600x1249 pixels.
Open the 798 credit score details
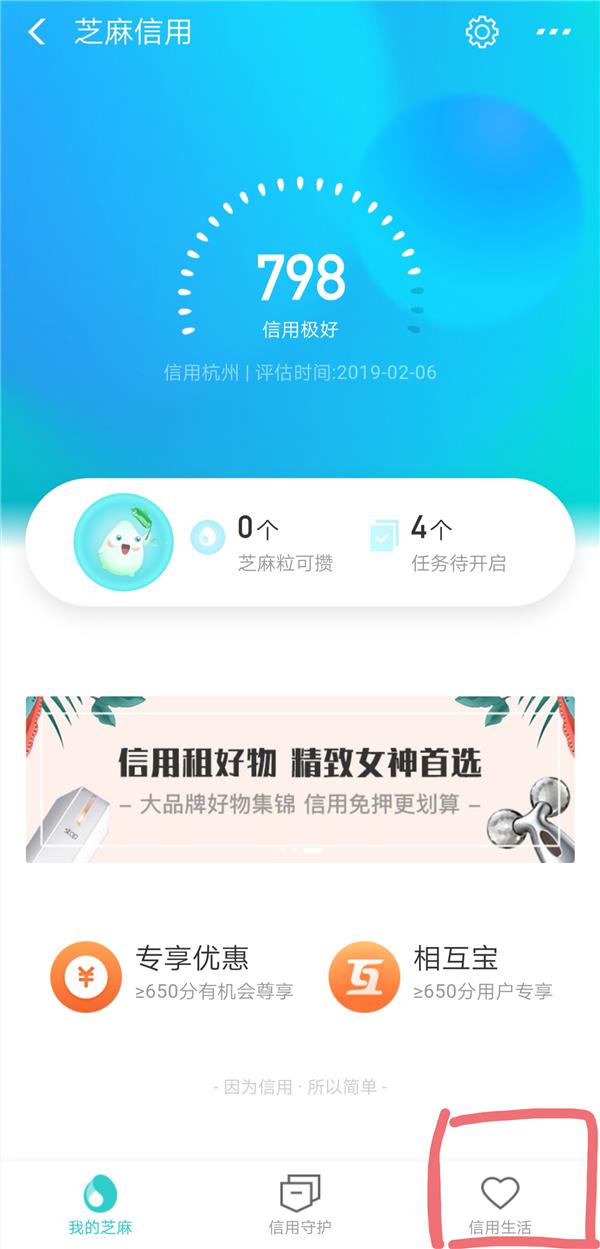point(300,280)
